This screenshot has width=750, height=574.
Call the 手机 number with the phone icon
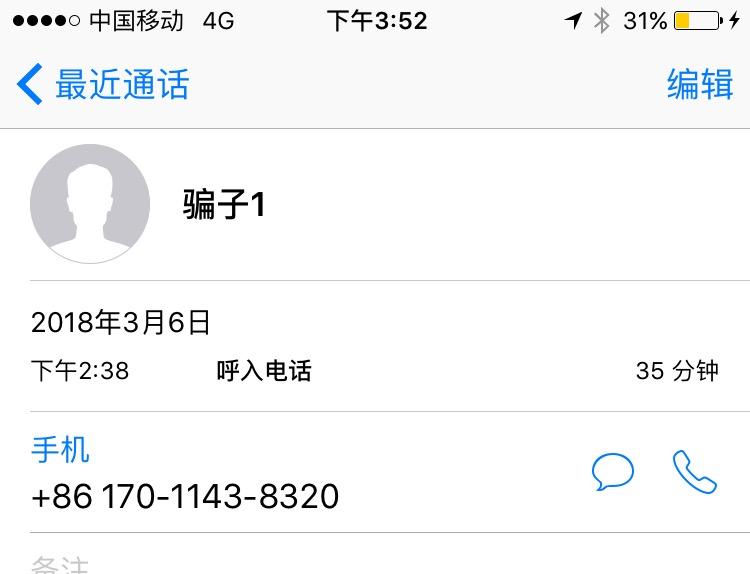[695, 472]
